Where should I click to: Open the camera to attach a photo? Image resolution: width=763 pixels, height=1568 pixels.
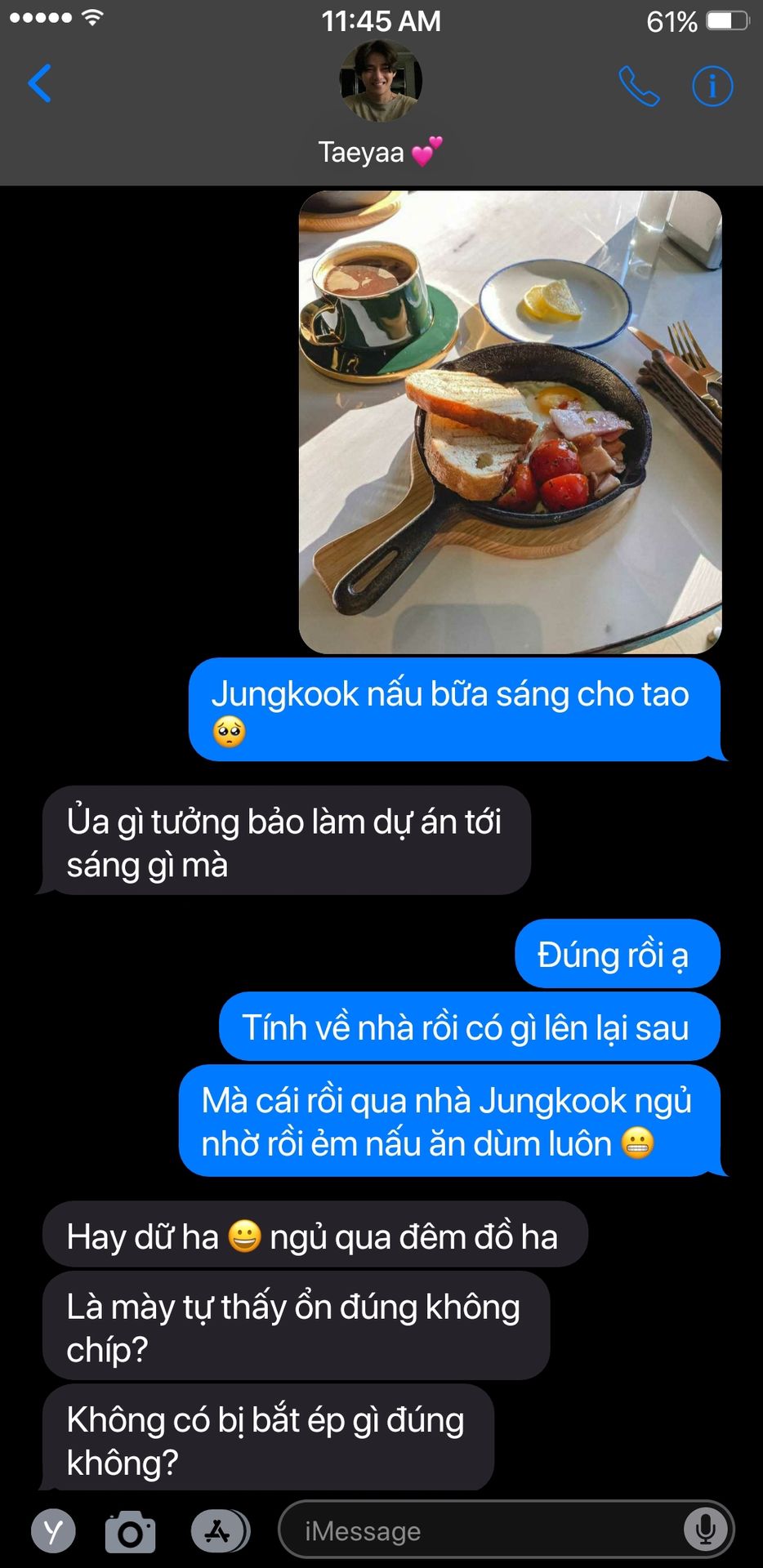coord(131,1532)
